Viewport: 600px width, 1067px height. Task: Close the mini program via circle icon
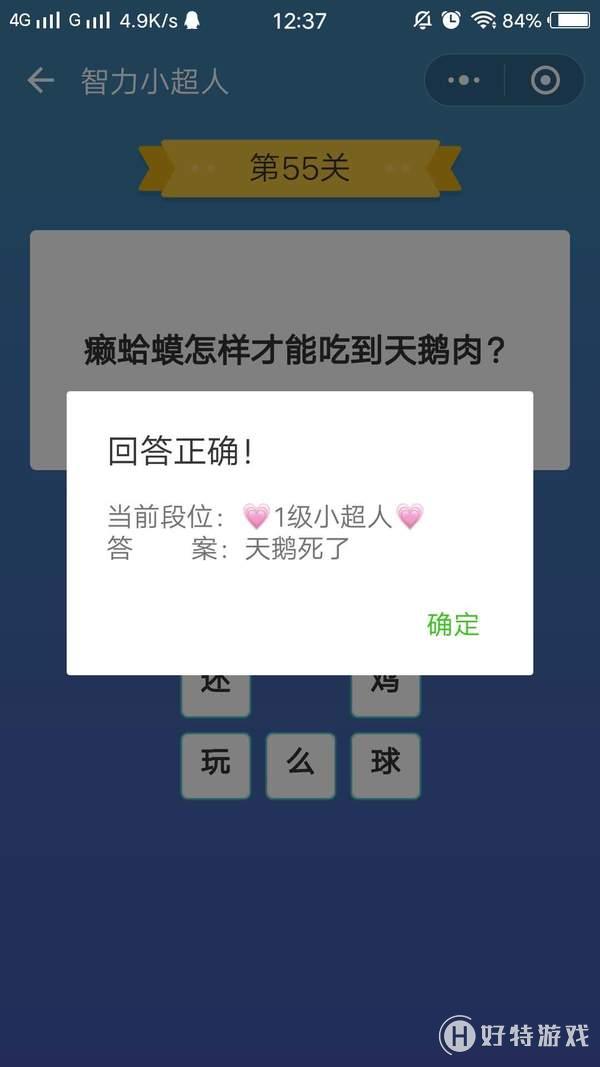pos(545,80)
